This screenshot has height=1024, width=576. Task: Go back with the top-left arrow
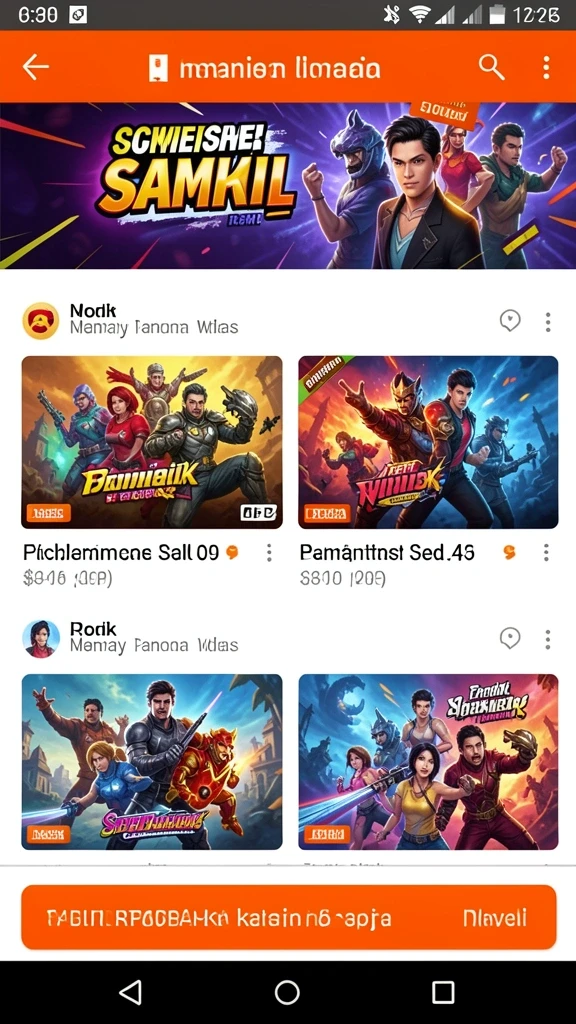[36, 67]
